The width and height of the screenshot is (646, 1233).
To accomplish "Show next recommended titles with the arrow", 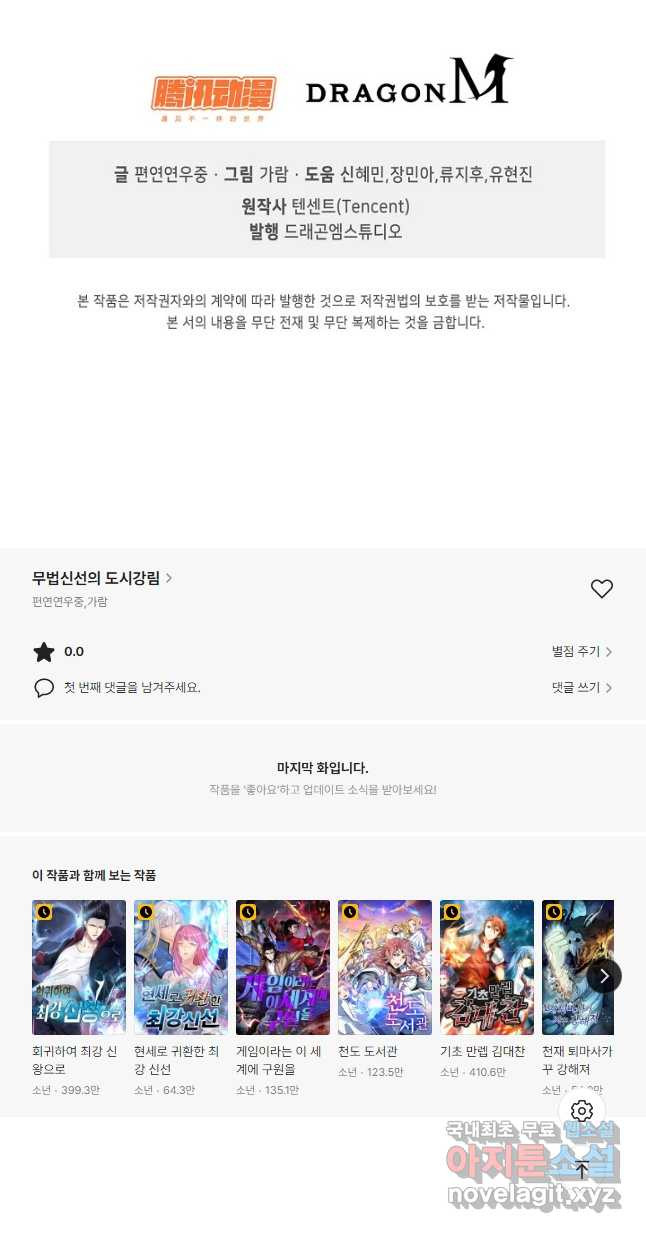I will click(x=603, y=976).
